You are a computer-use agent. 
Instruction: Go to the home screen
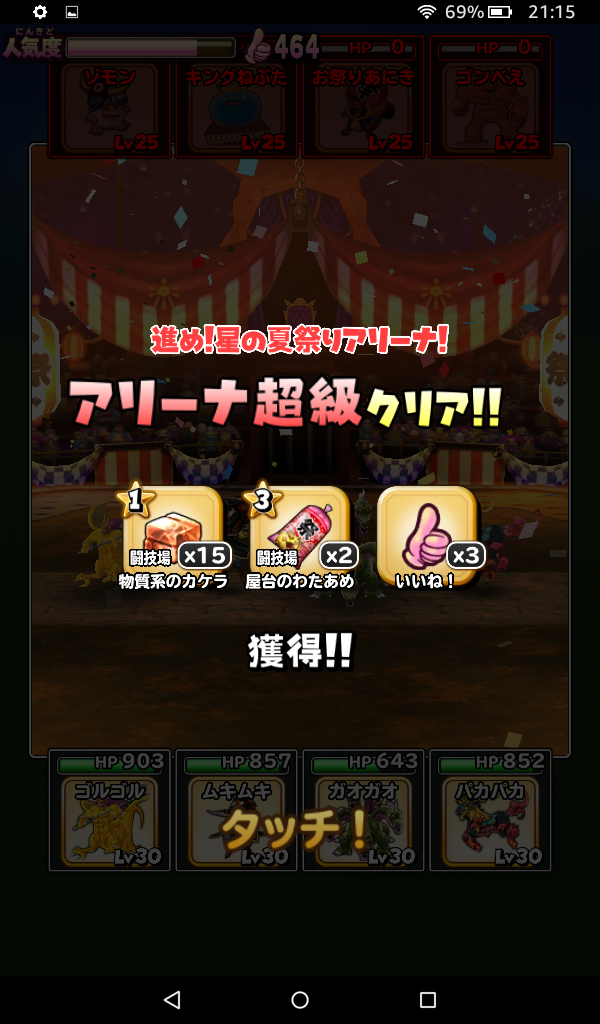click(300, 999)
